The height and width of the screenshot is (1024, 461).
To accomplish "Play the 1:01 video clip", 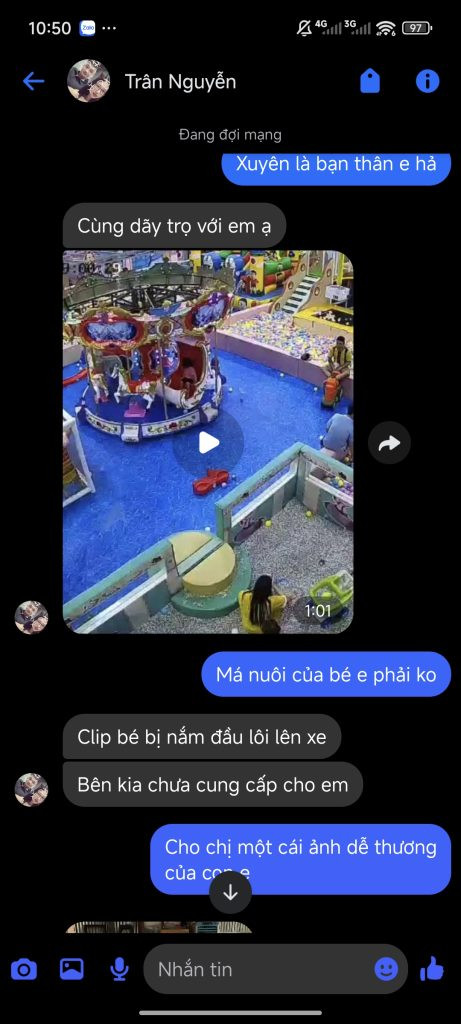I will click(208, 443).
